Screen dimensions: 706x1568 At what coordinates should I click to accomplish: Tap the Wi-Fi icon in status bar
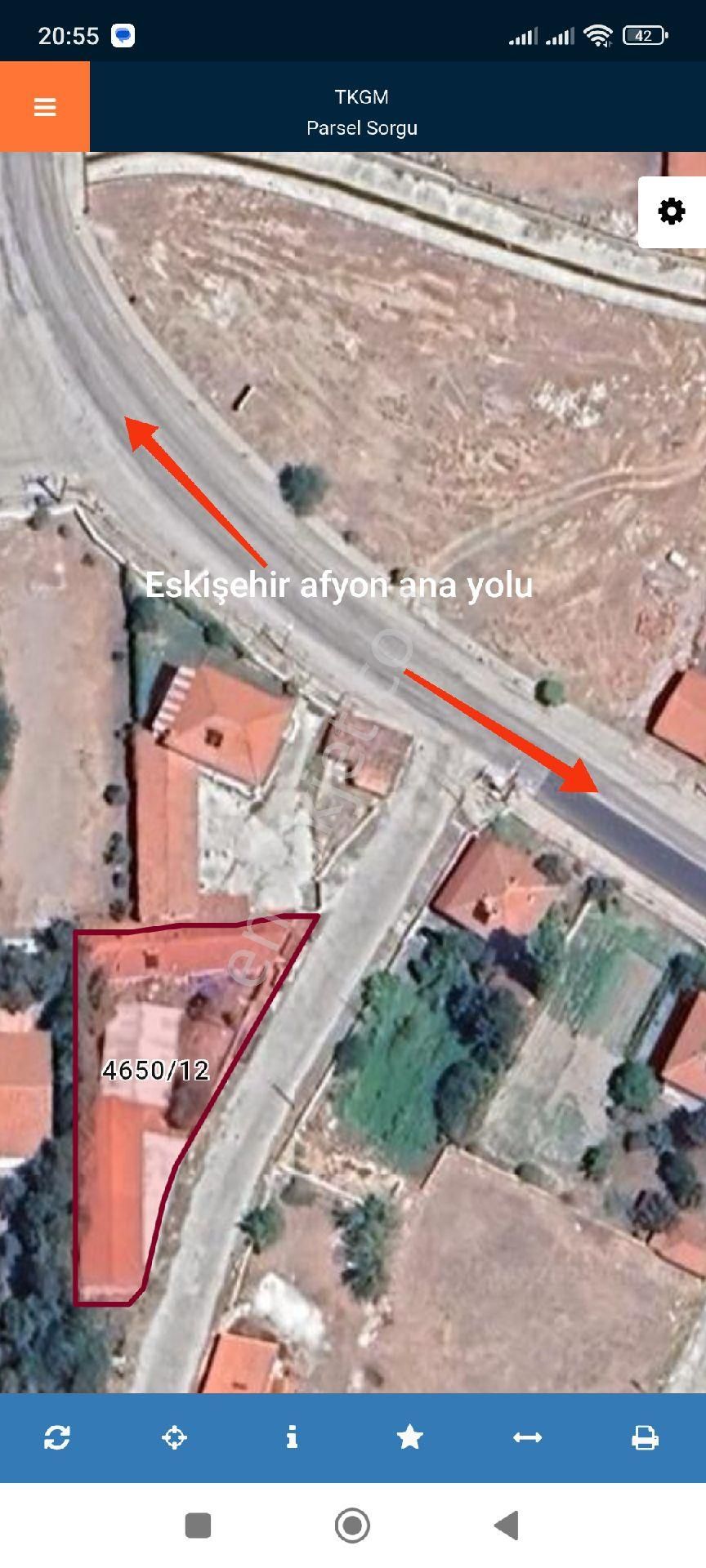pos(600,35)
